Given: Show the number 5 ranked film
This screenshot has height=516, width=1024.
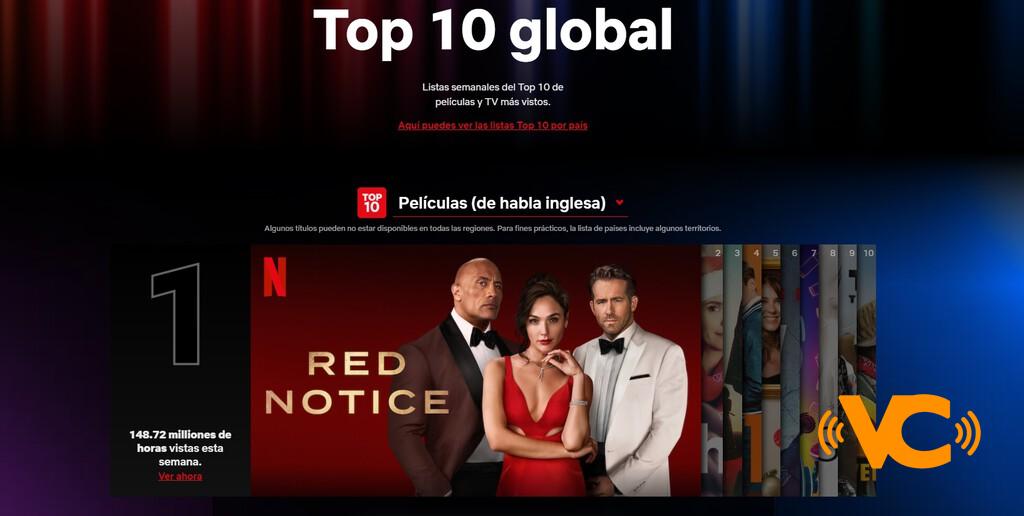Looking at the screenshot, I should point(772,370).
